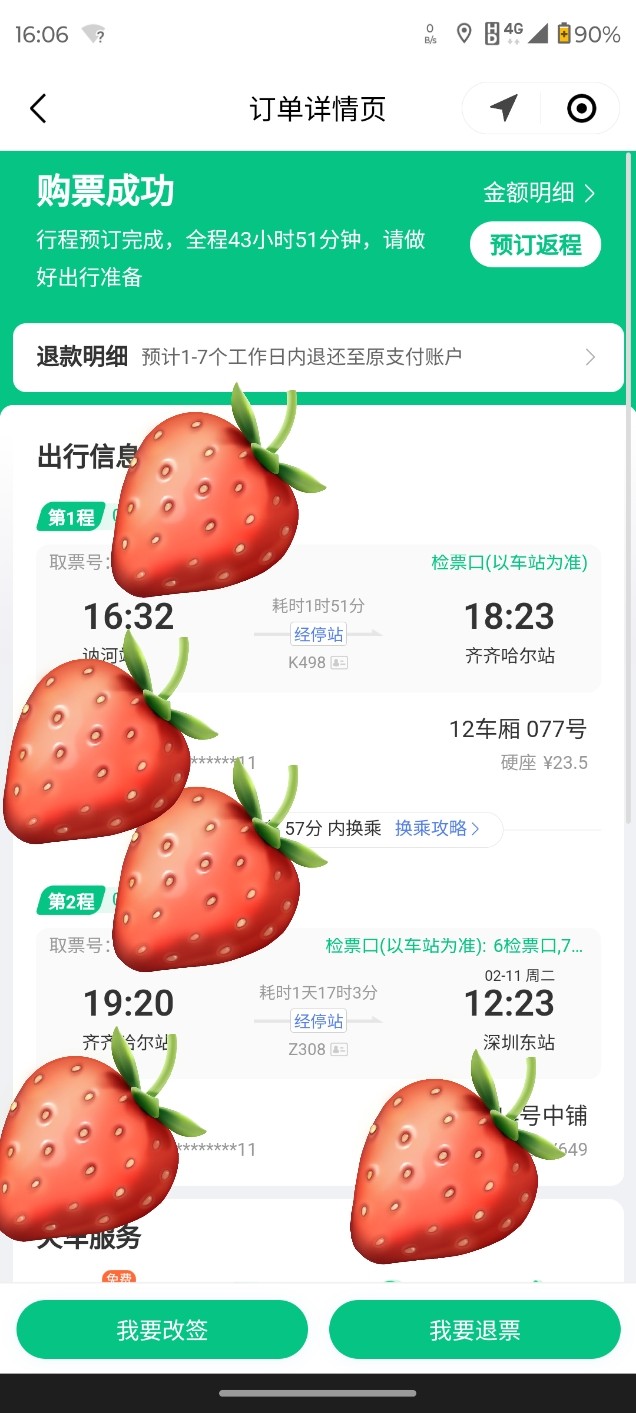Open the 换乘攻略 transfer guide
The height and width of the screenshot is (1413, 636).
[437, 828]
